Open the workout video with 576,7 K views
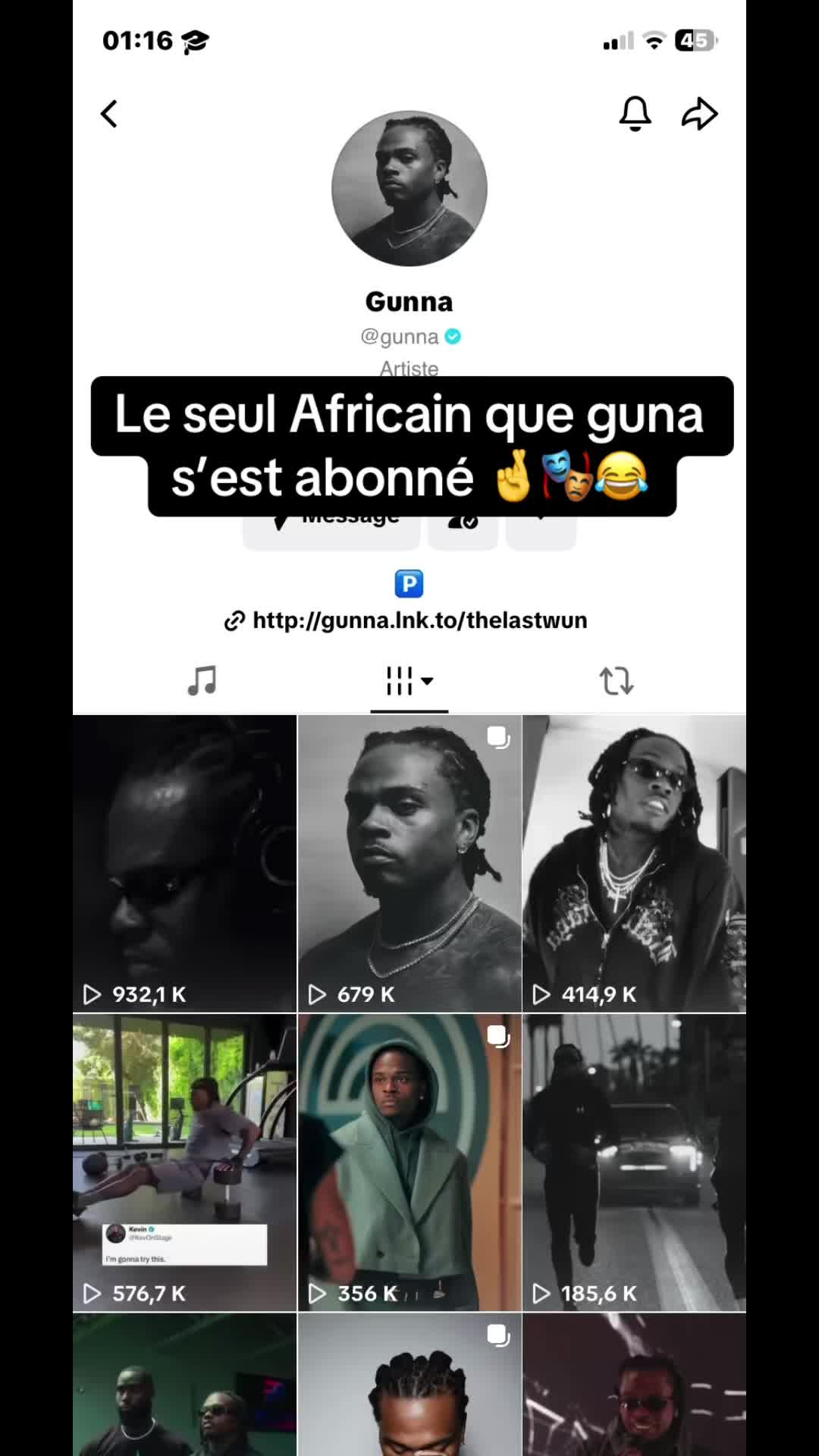Image resolution: width=819 pixels, height=1456 pixels. tap(184, 1163)
